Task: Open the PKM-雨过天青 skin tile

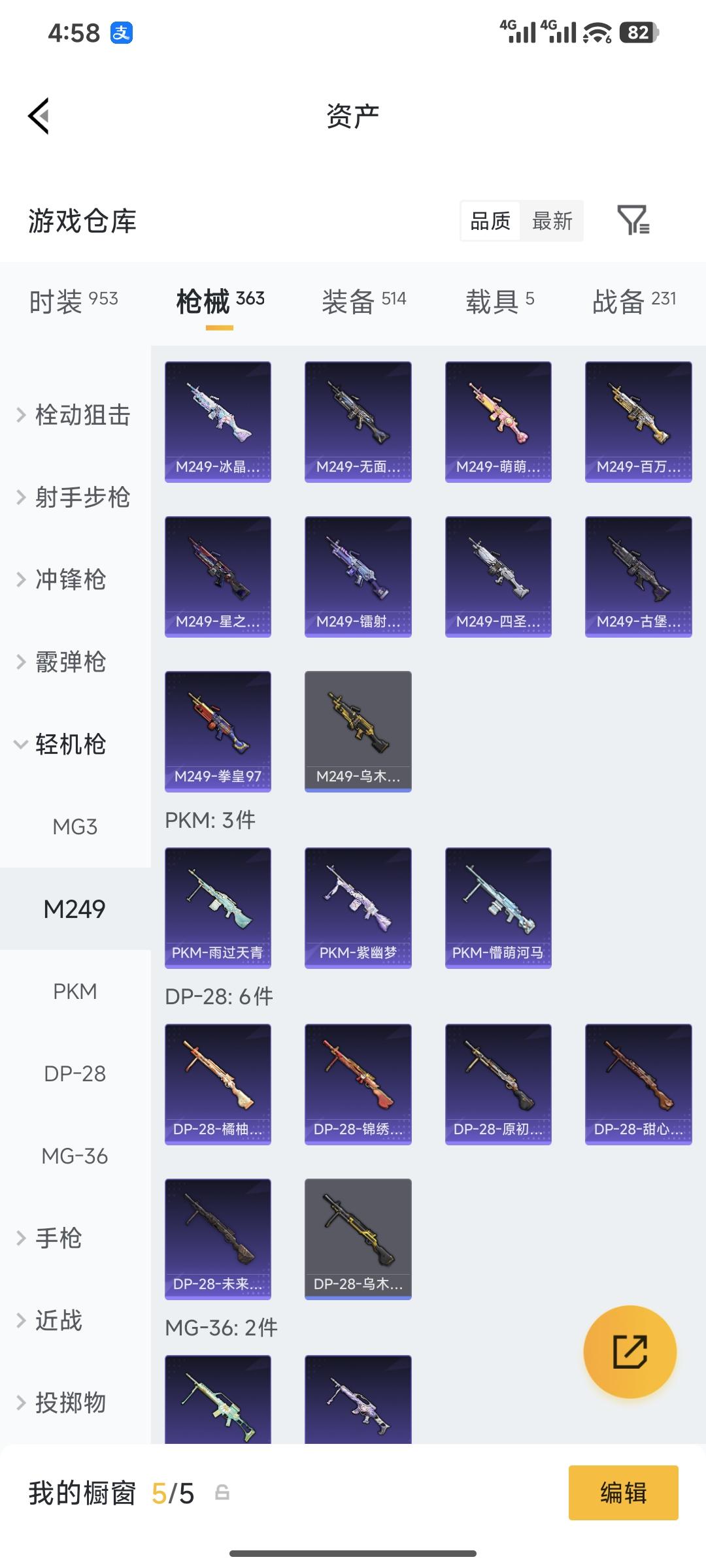Action: pos(218,907)
